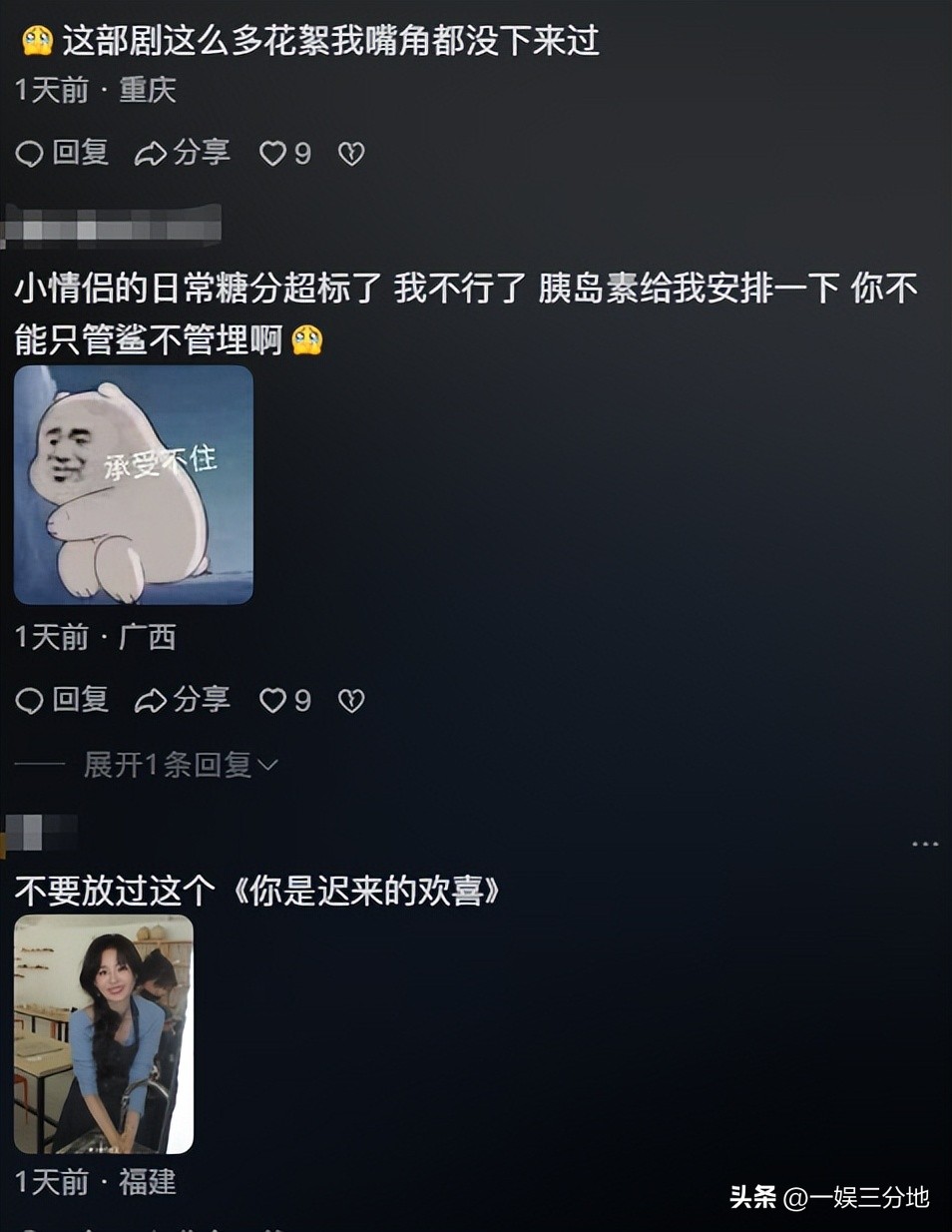Share the comment posted from 重庆

(x=183, y=153)
